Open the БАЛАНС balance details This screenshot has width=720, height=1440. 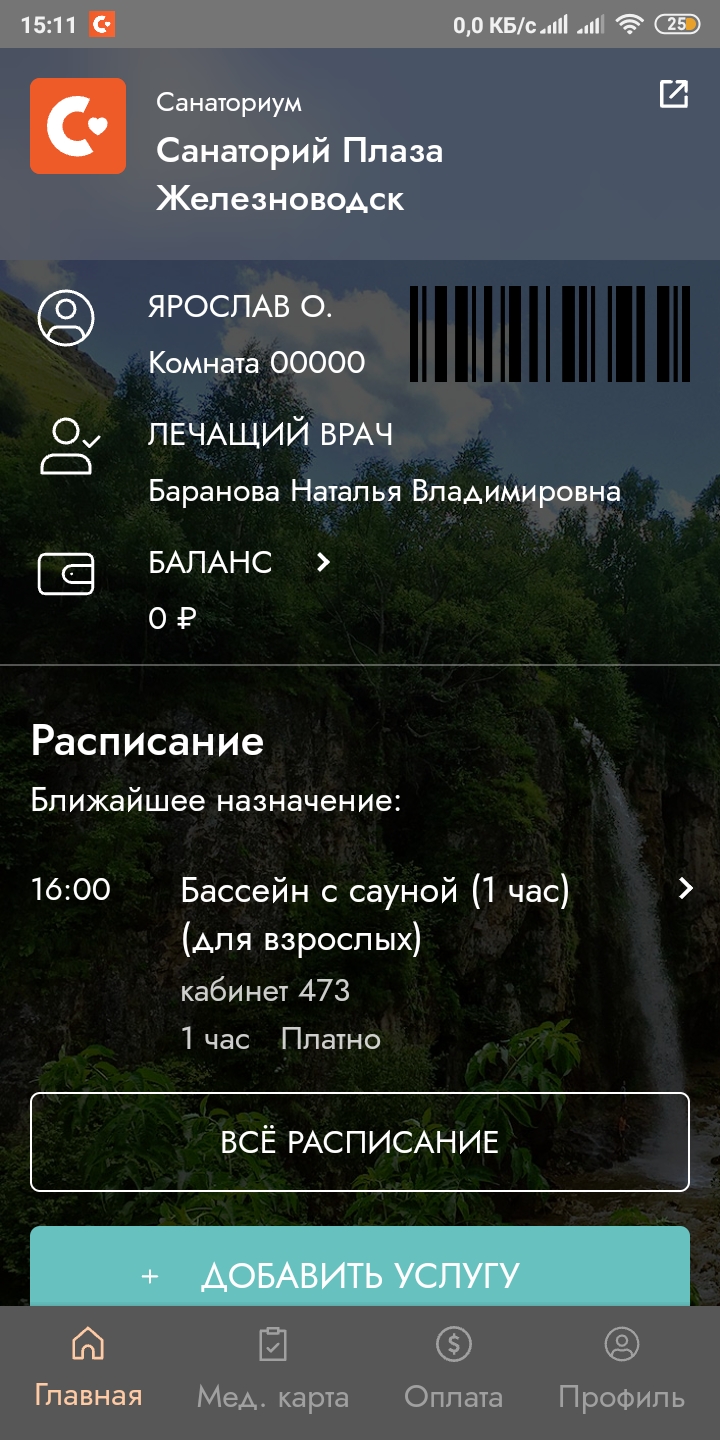tap(240, 563)
